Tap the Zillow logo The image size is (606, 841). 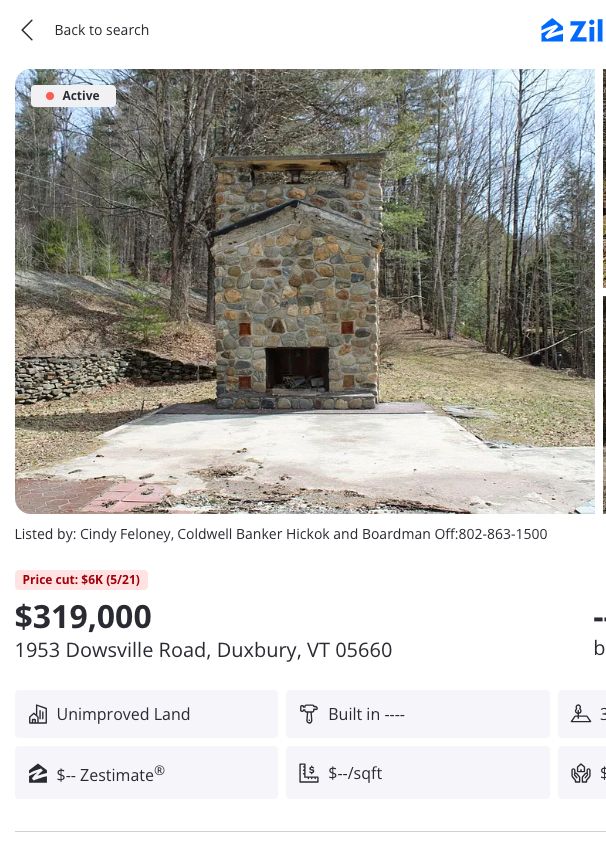coord(572,30)
